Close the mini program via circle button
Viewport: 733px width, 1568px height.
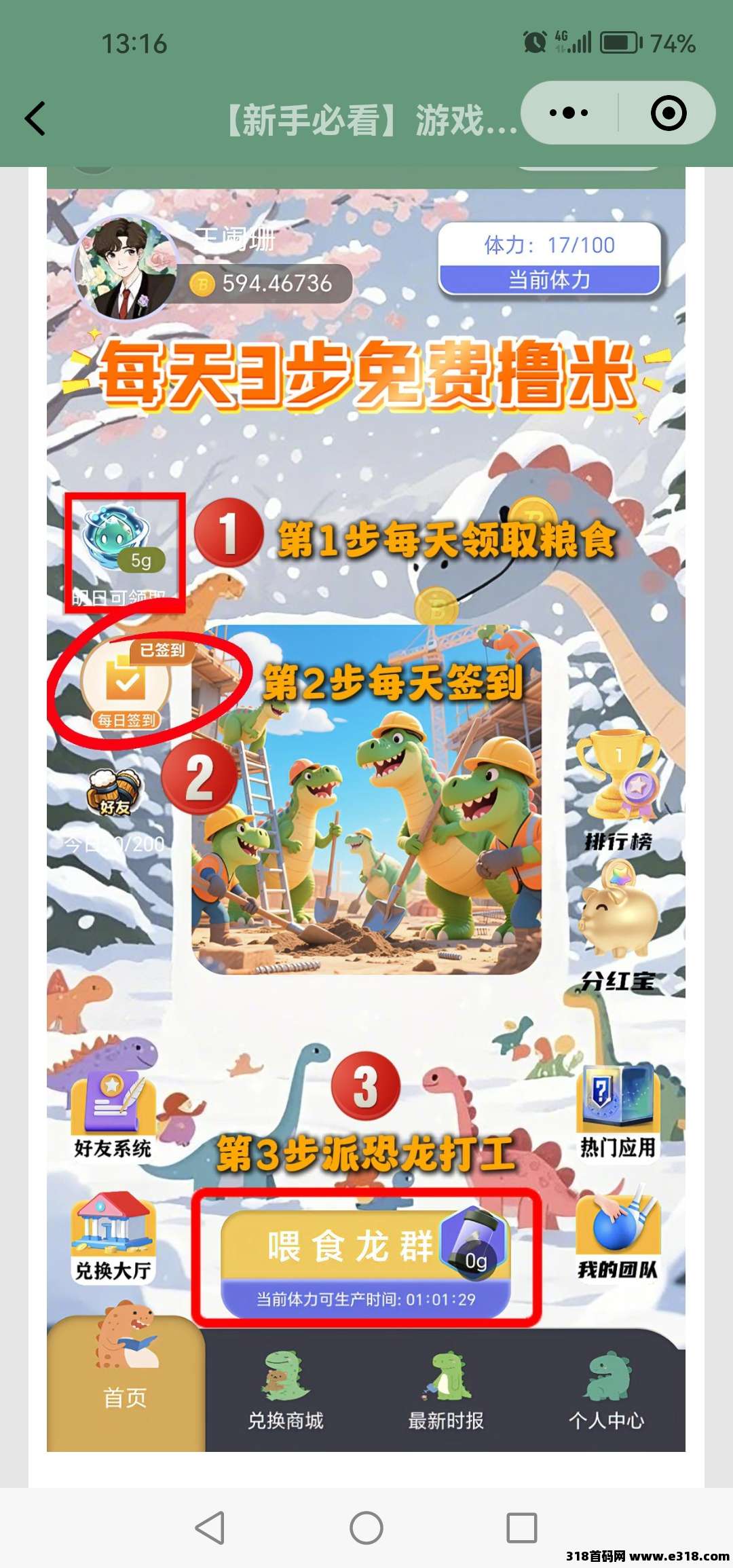pyautogui.click(x=668, y=113)
